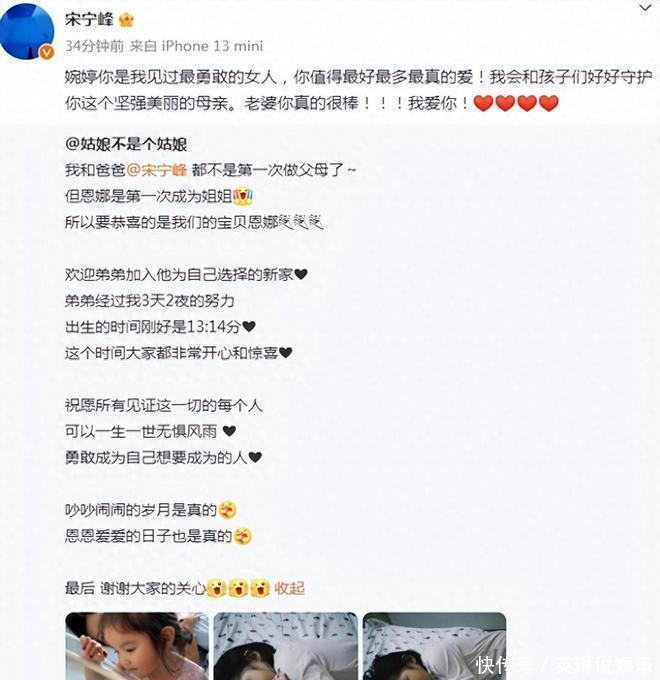
Task: Open 宋宁峰's profile picture
Action: coord(27,30)
